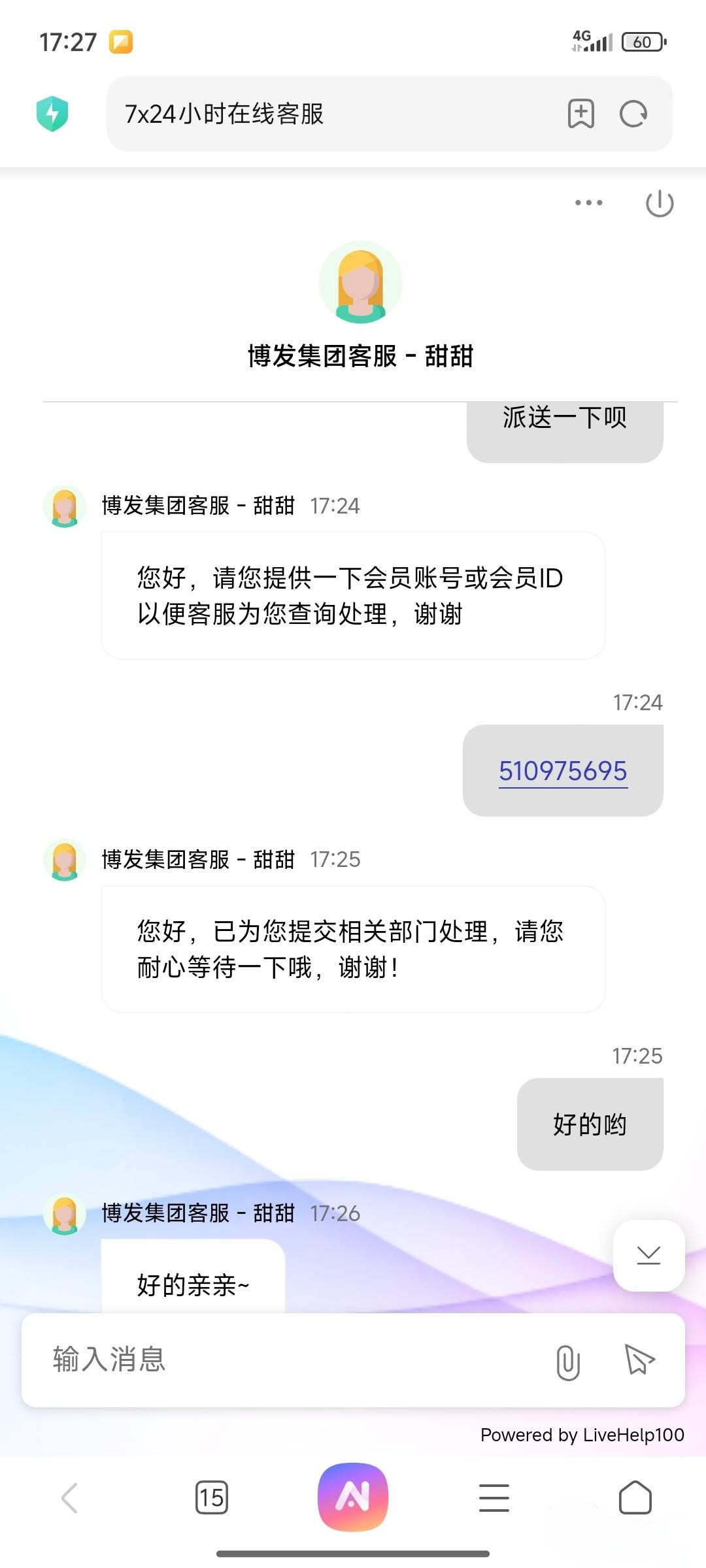Tap the underlined number 510975695
The width and height of the screenshot is (706, 1568).
[563, 771]
